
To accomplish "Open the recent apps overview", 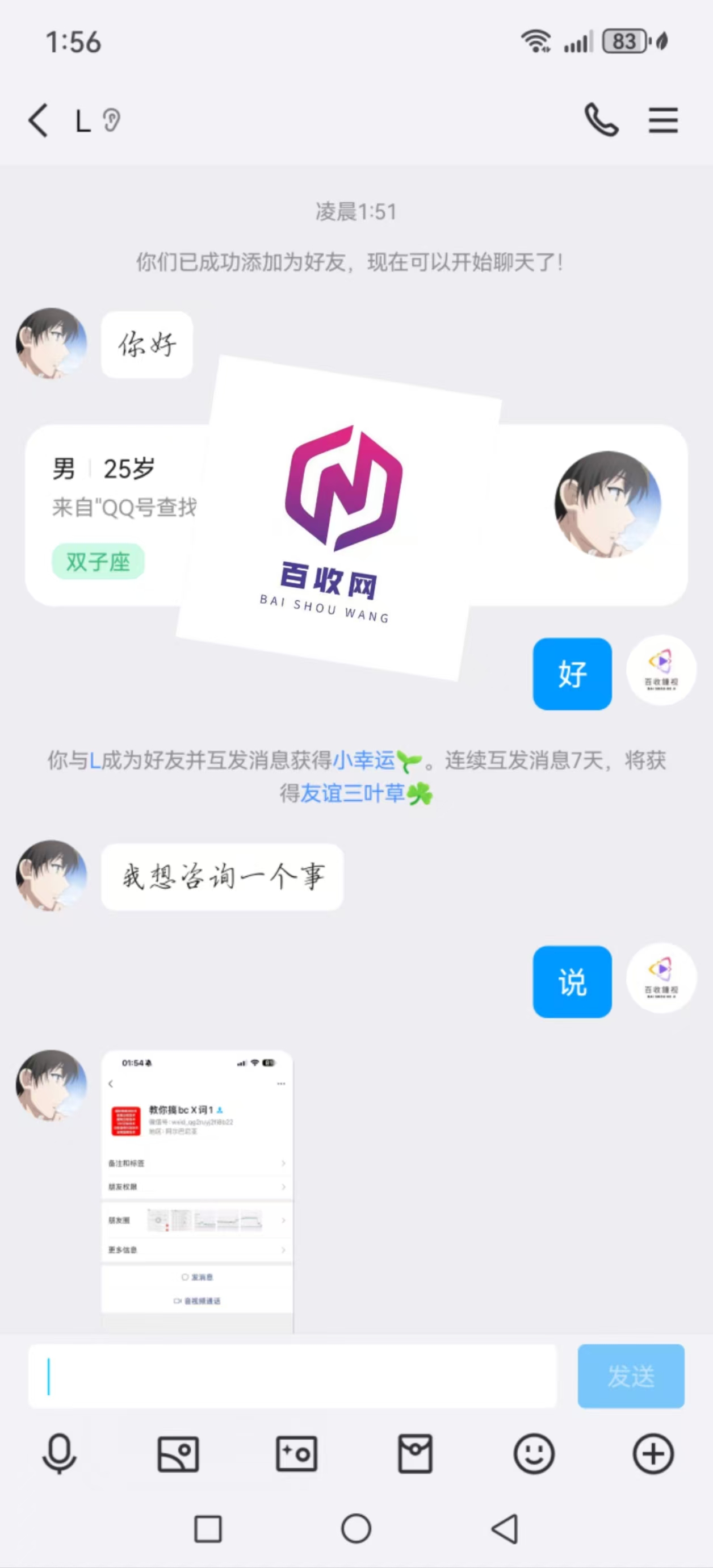I will click(x=207, y=1528).
